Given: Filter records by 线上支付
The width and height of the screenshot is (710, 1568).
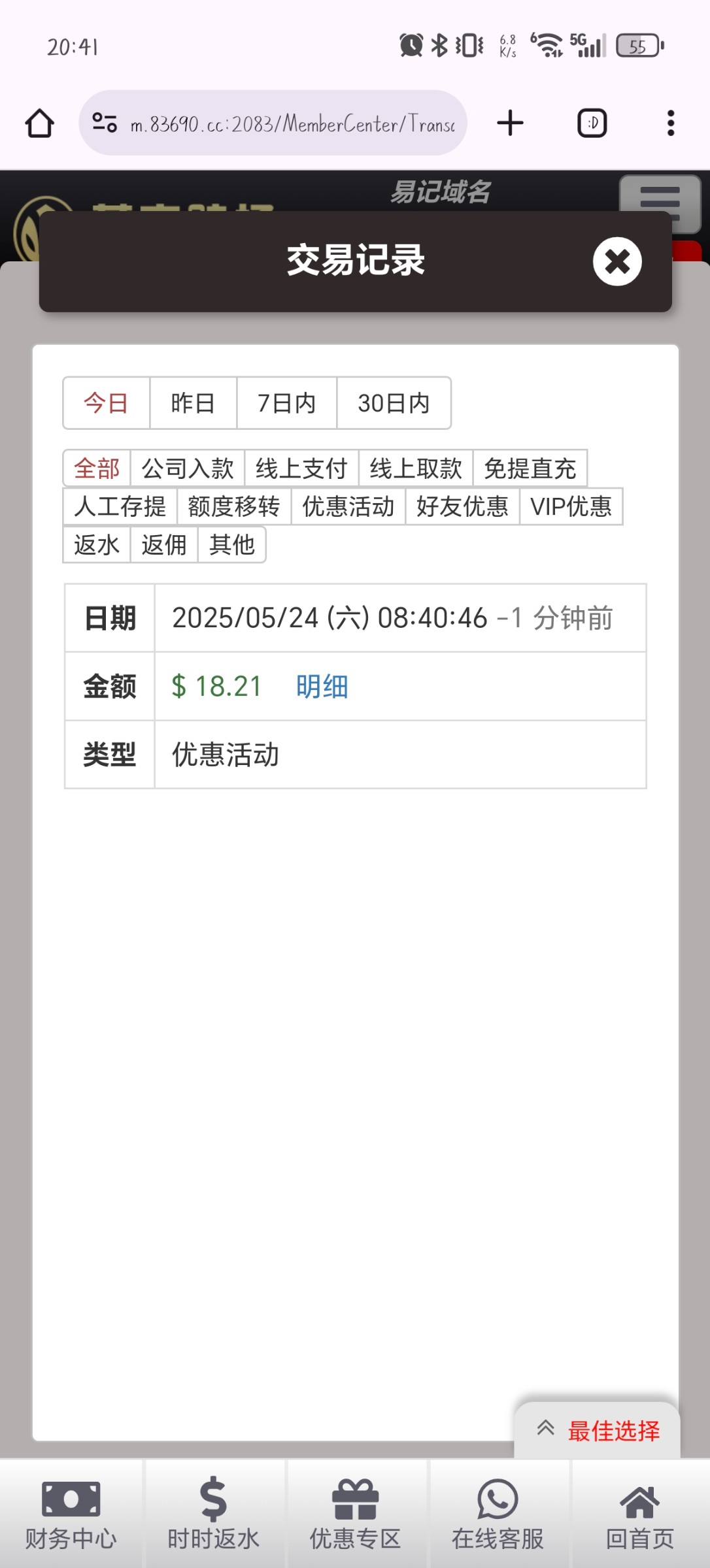Looking at the screenshot, I should [x=301, y=468].
